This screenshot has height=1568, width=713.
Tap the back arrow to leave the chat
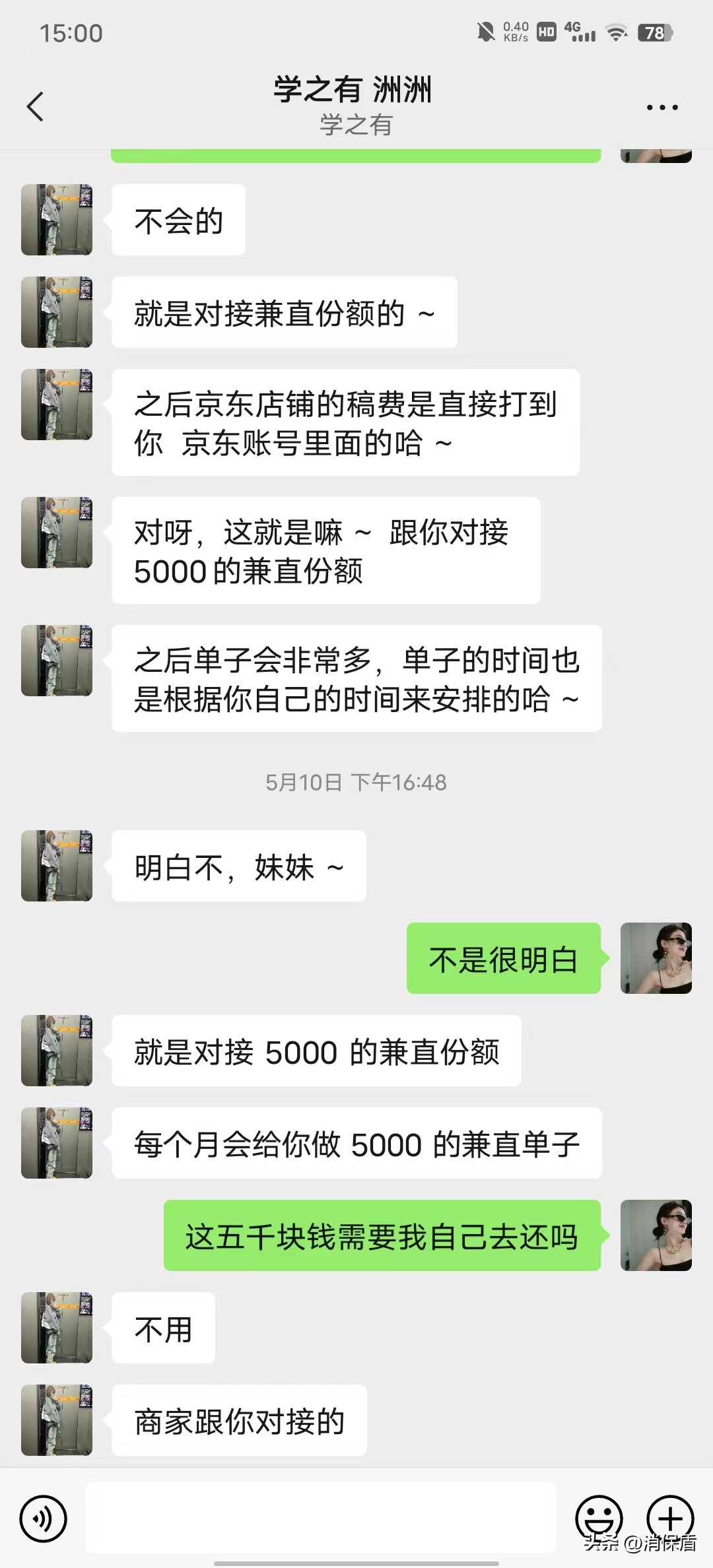(x=36, y=106)
